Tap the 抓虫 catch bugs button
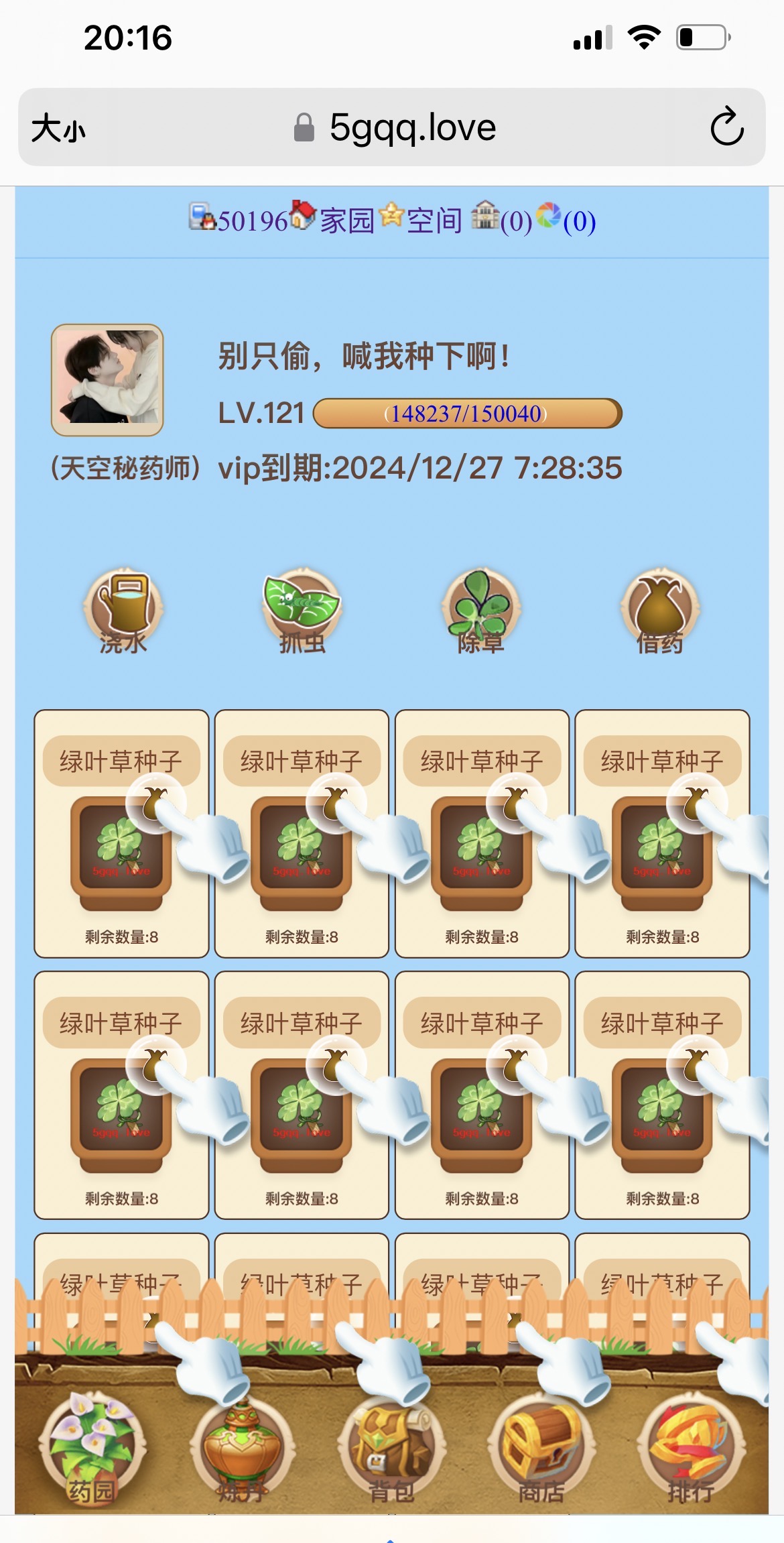The height and width of the screenshot is (1543, 784). 302,611
